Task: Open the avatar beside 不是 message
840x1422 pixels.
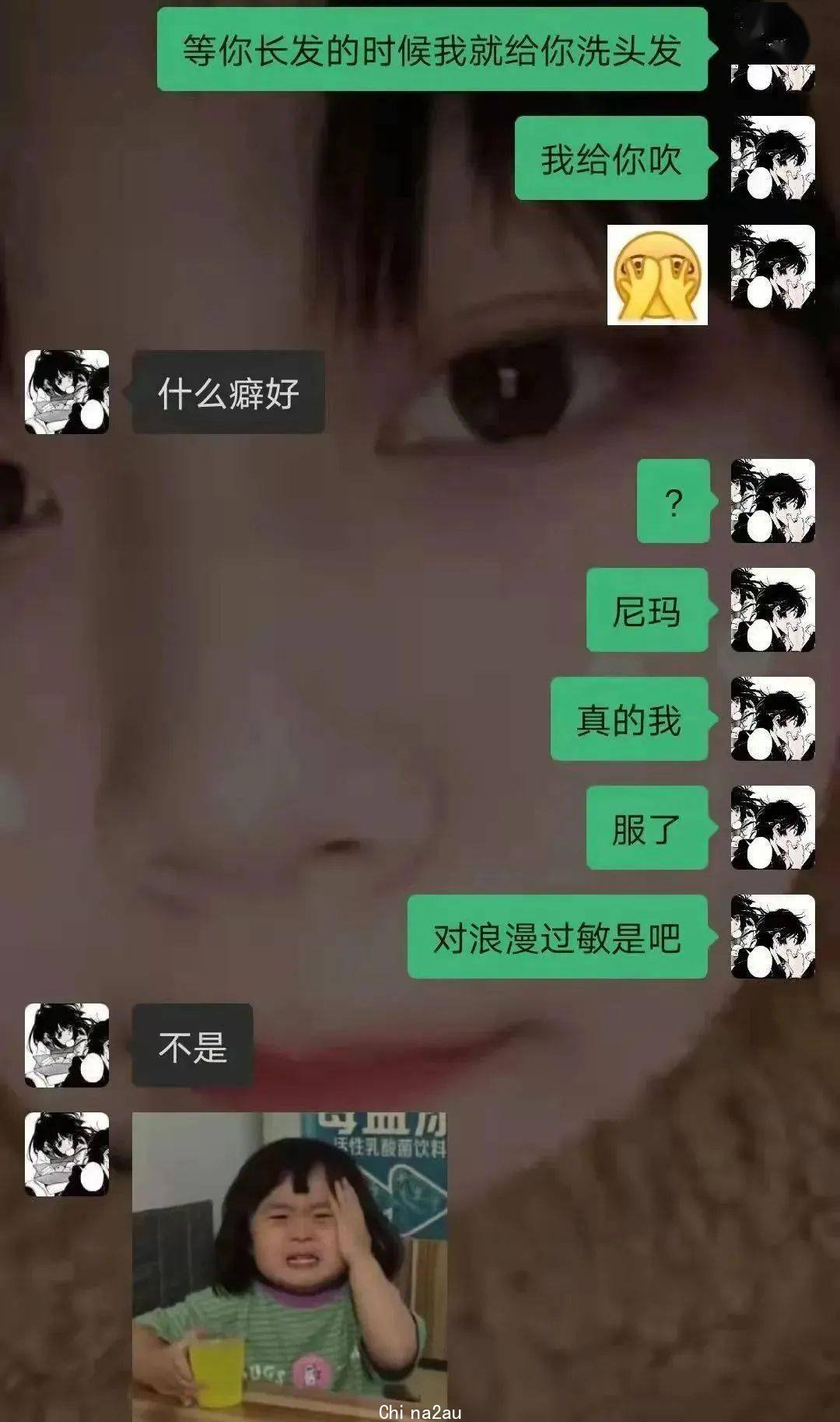Action: click(x=67, y=1045)
